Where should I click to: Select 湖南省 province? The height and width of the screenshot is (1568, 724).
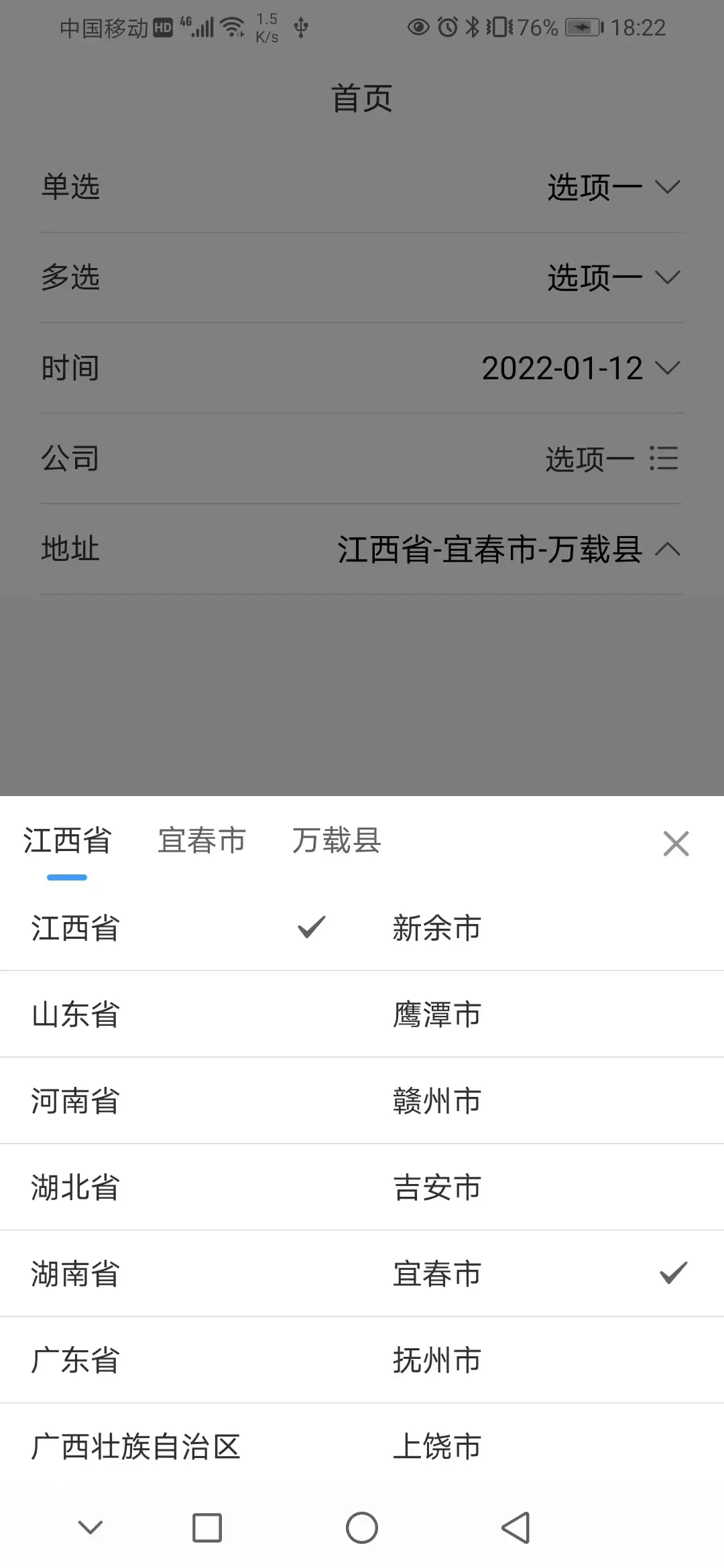click(x=181, y=1274)
